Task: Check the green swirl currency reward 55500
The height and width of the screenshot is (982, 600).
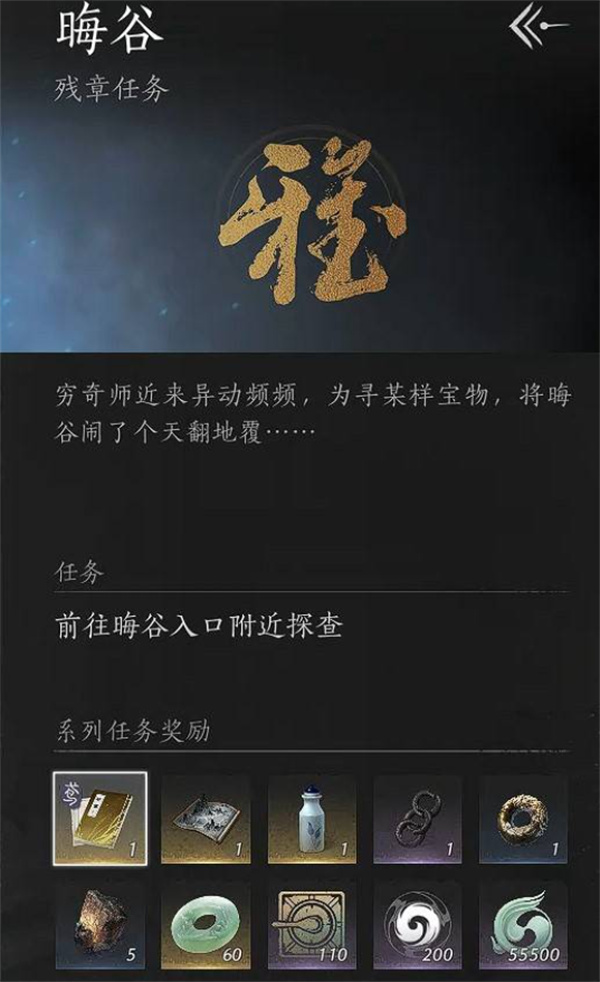Action: pyautogui.click(x=523, y=925)
